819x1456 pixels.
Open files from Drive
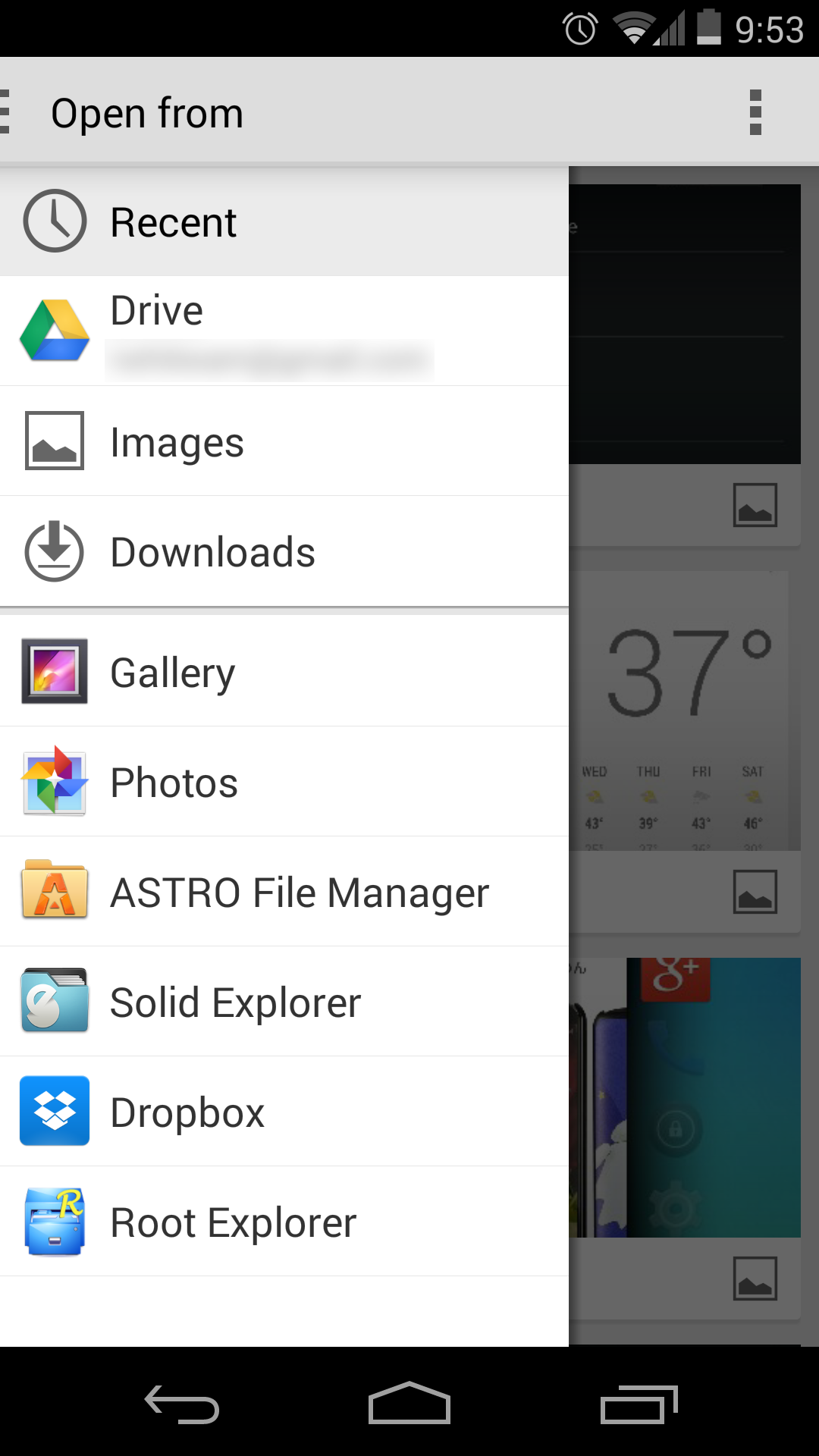[284, 331]
